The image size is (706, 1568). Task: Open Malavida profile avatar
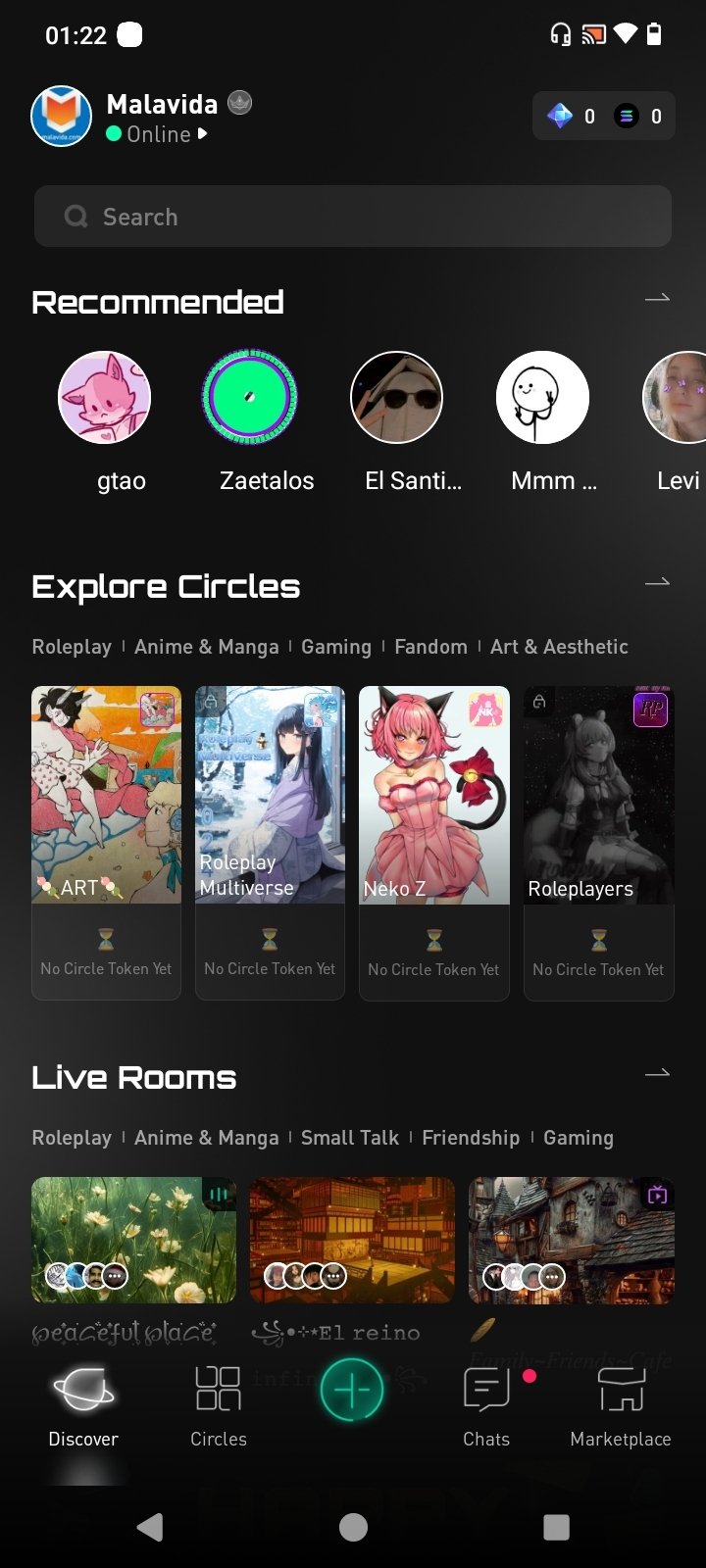pos(62,117)
